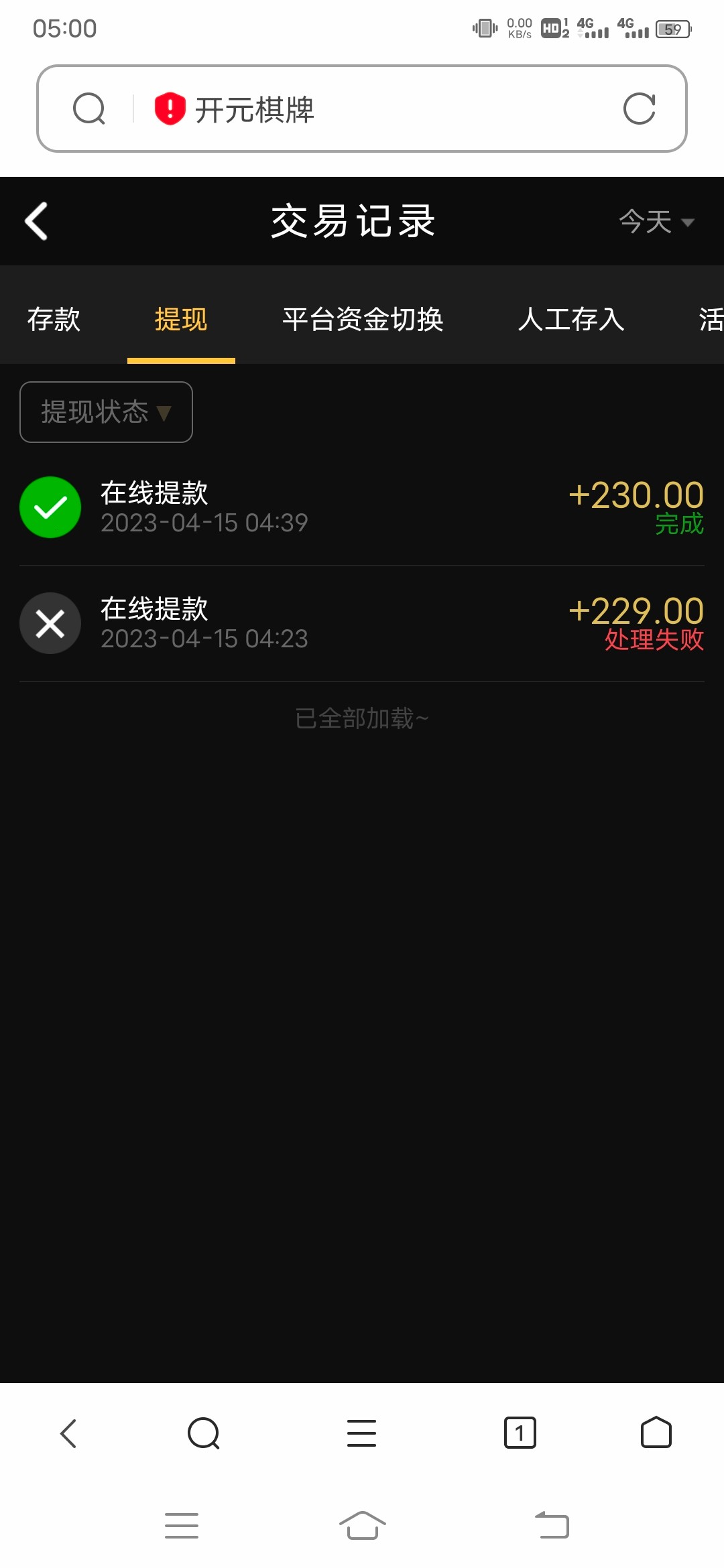The height and width of the screenshot is (1568, 724).
Task: Open the 今天 date filter dropdown
Action: tap(656, 221)
